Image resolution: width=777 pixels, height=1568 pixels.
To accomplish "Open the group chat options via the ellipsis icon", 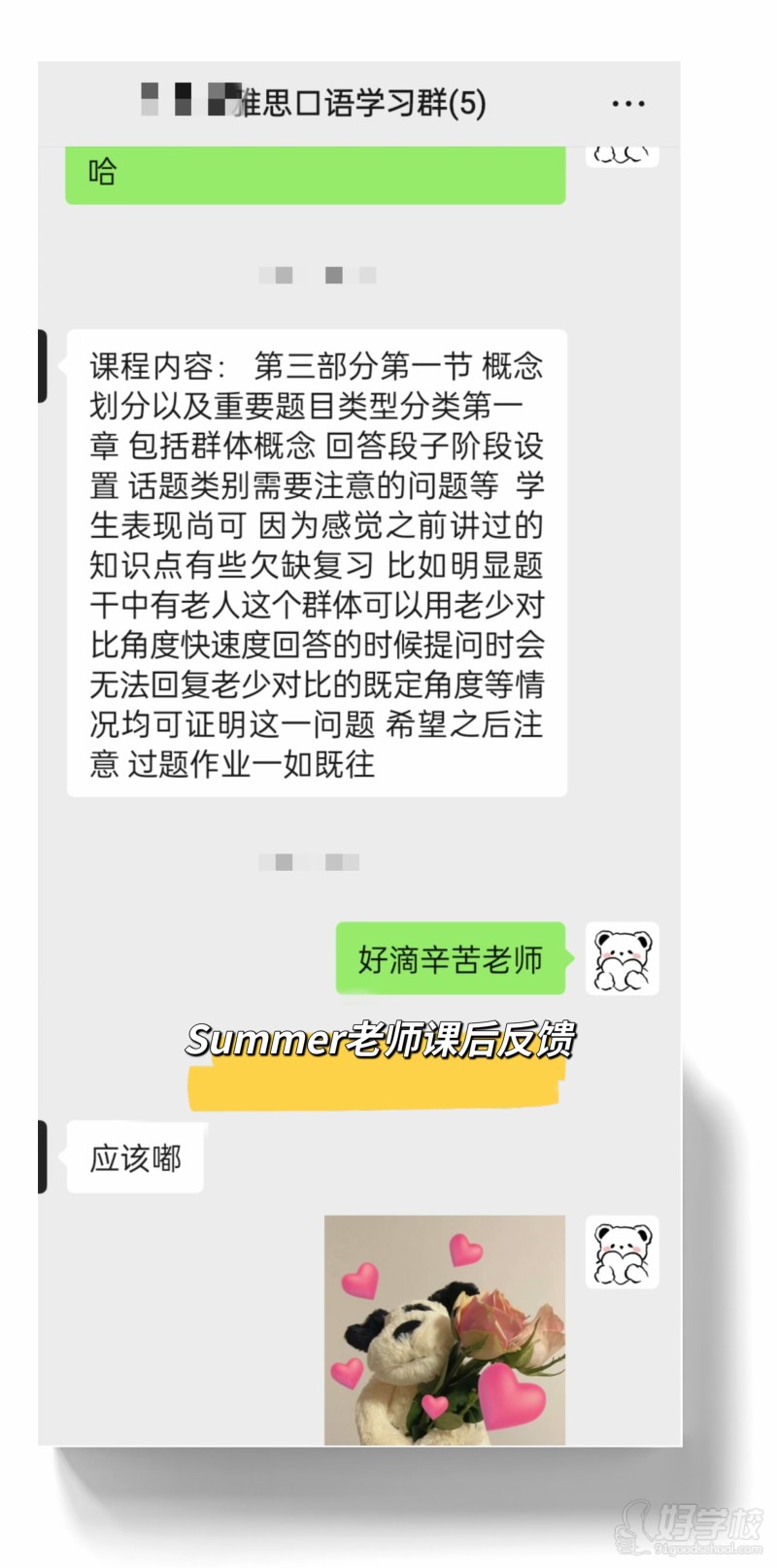I will coord(628,103).
